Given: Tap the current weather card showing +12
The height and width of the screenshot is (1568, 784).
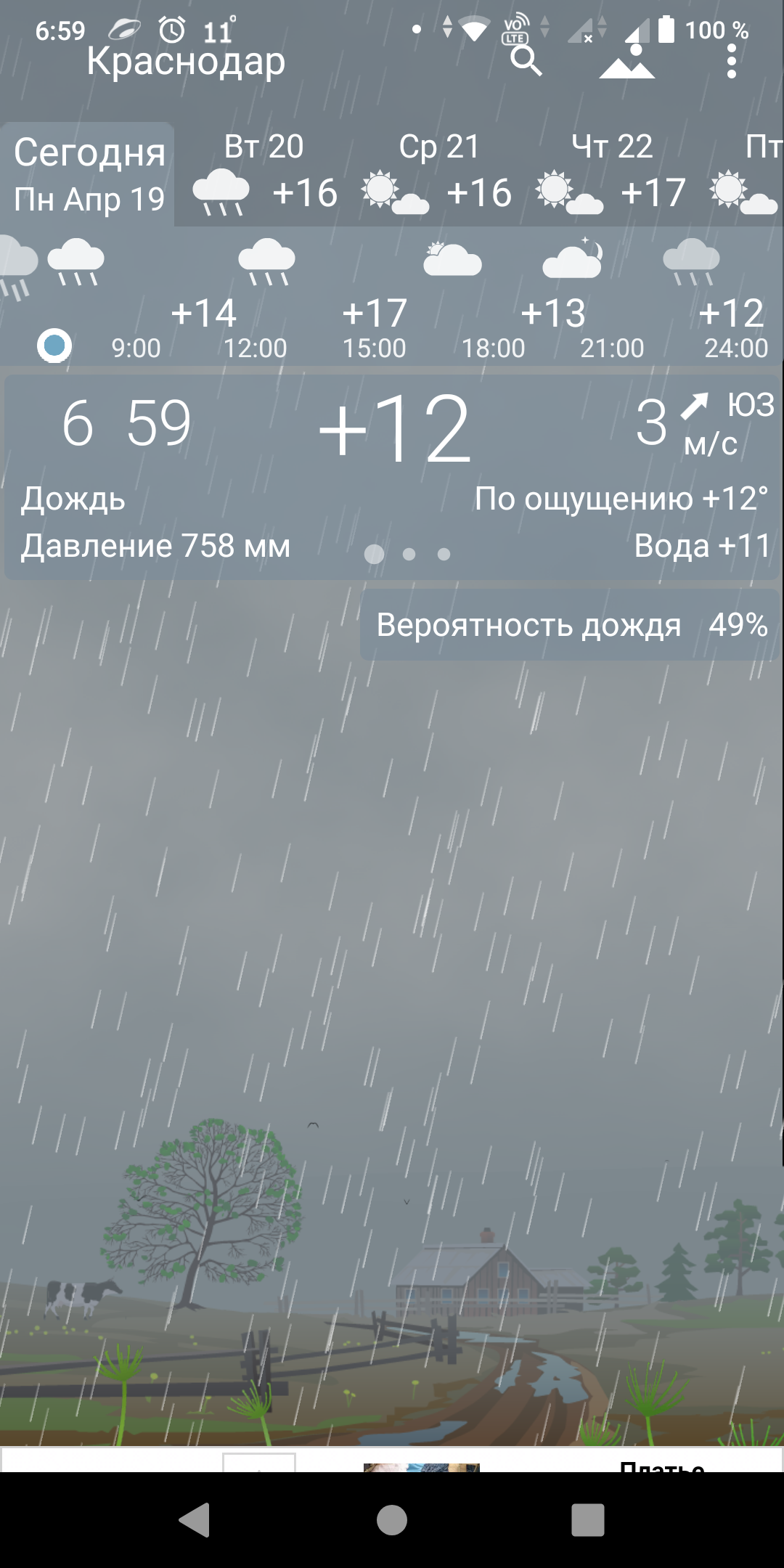Looking at the screenshot, I should 392,476.
